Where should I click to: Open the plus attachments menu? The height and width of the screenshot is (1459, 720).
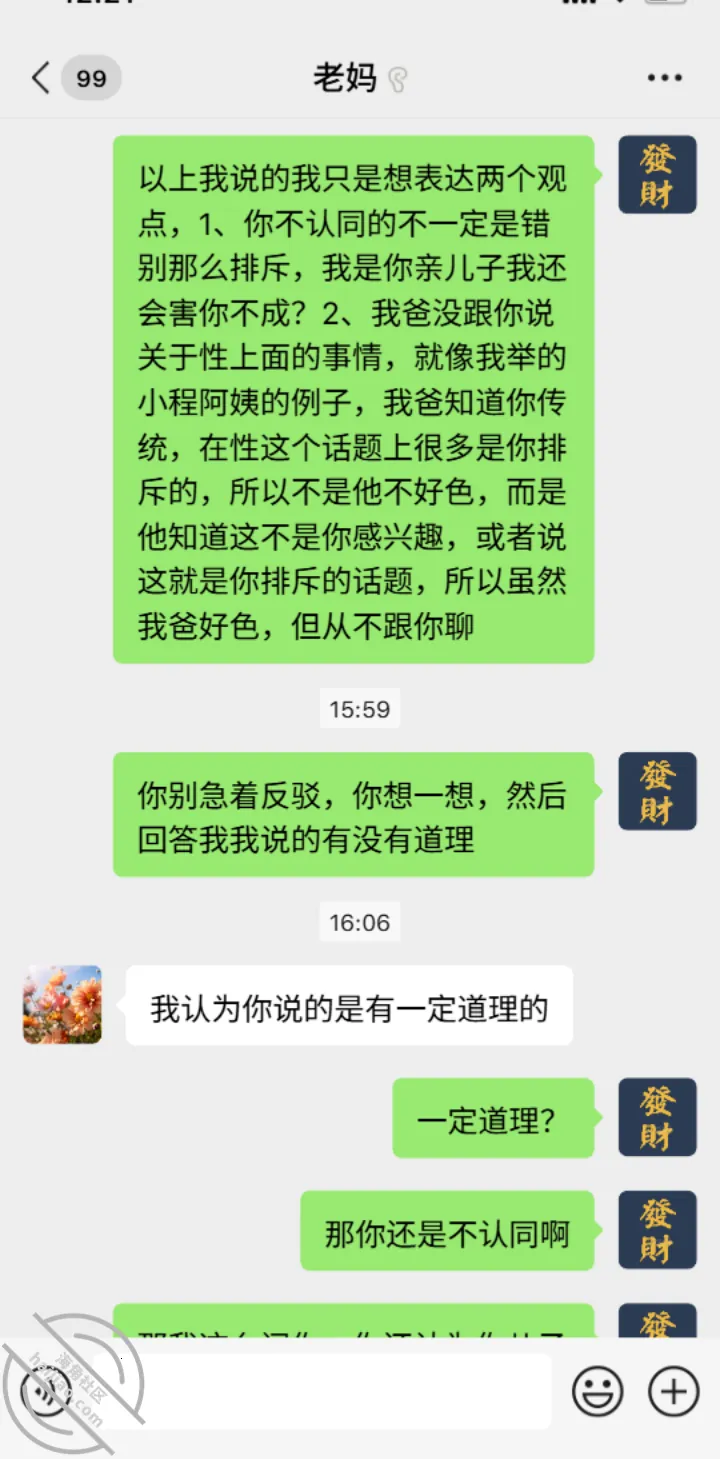(x=674, y=1391)
